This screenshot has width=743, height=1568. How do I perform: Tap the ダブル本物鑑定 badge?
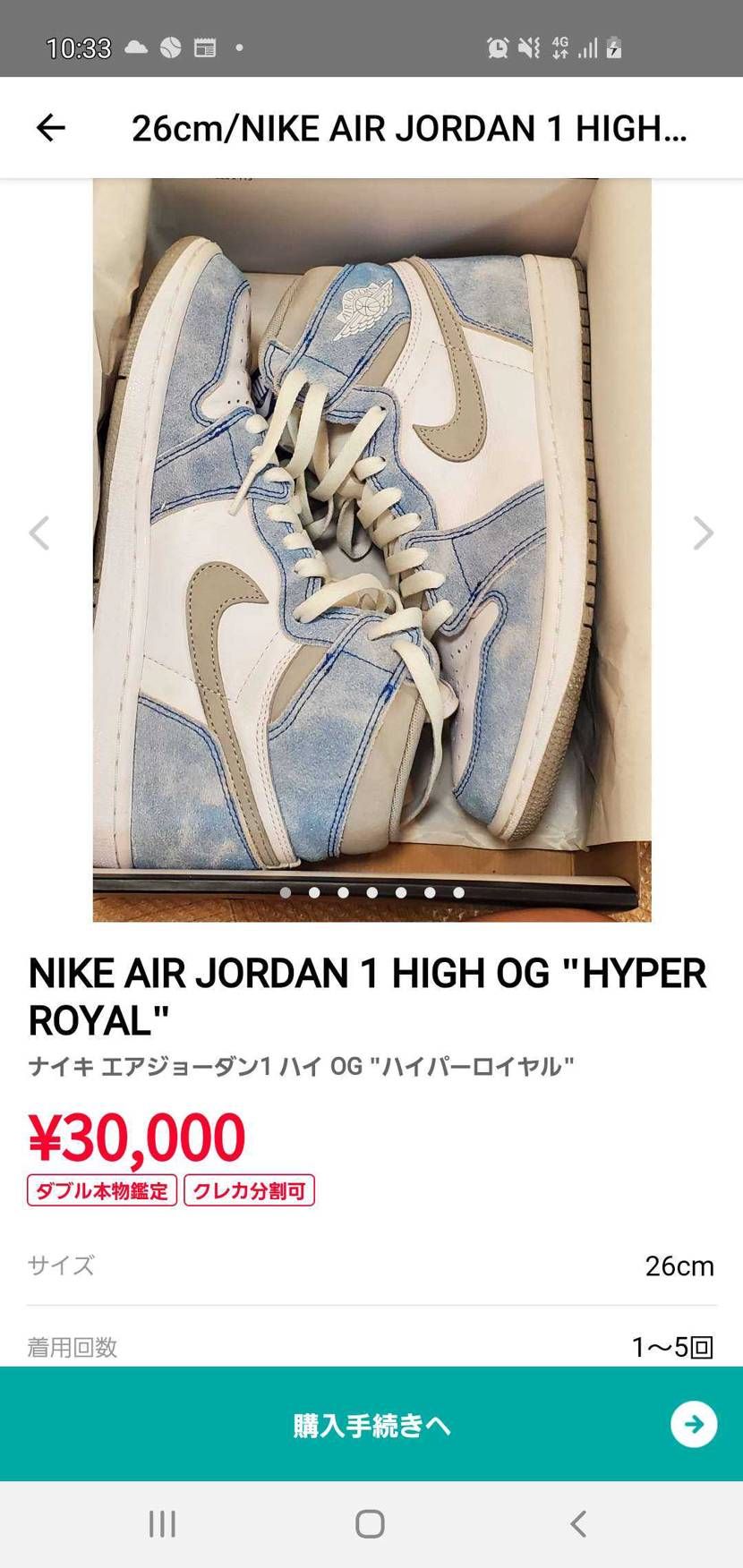point(102,1190)
